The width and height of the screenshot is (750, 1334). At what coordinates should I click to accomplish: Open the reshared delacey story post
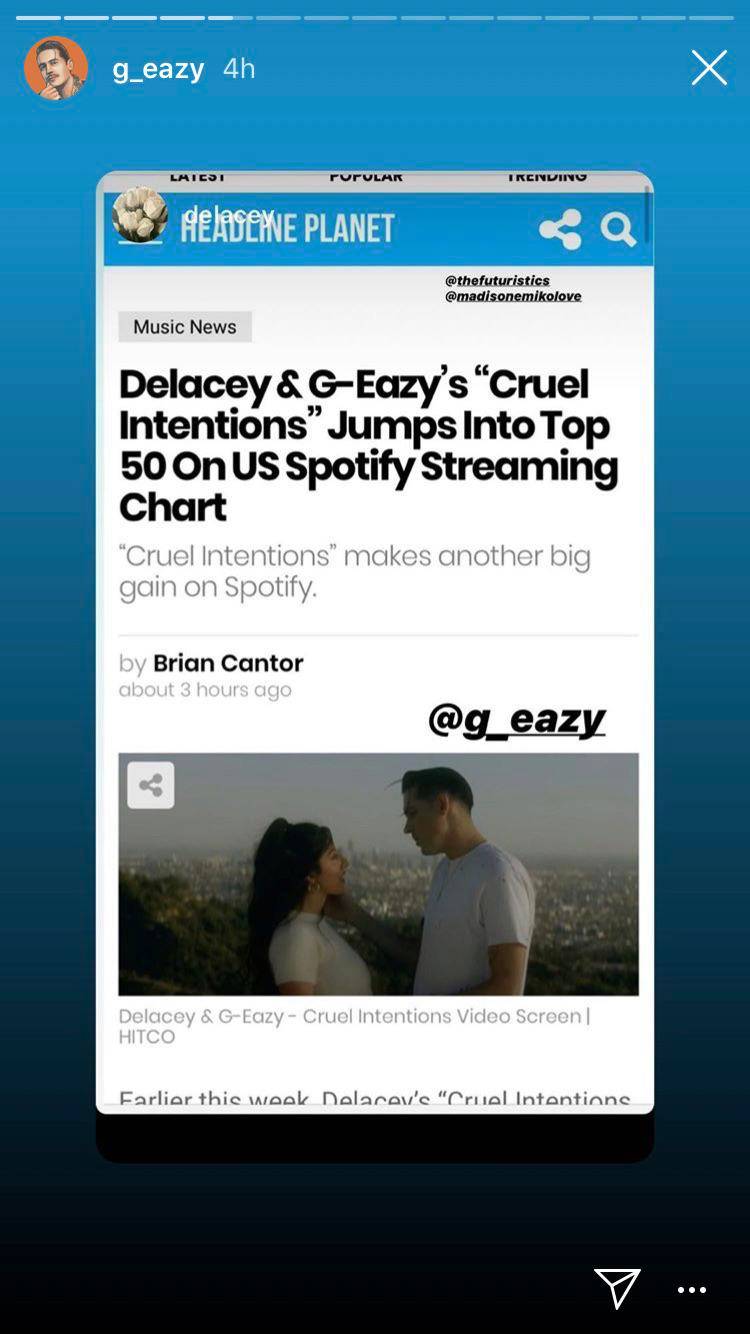(x=375, y=640)
